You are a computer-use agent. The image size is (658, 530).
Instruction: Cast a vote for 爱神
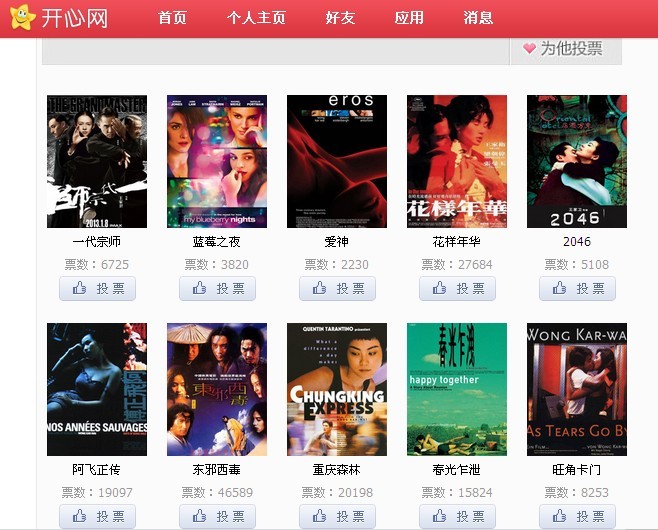point(337,289)
